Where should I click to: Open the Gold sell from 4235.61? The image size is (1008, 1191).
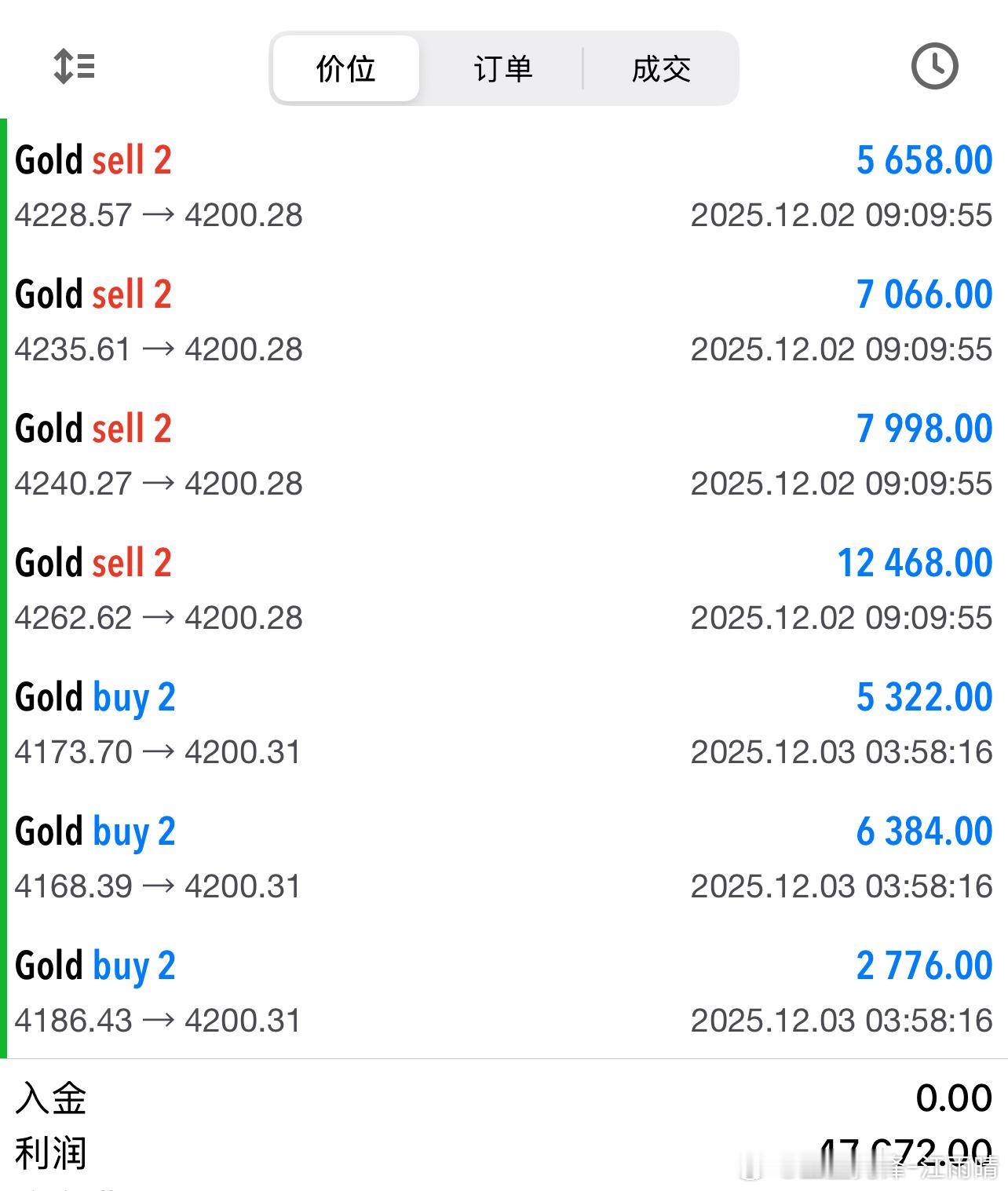(x=502, y=320)
